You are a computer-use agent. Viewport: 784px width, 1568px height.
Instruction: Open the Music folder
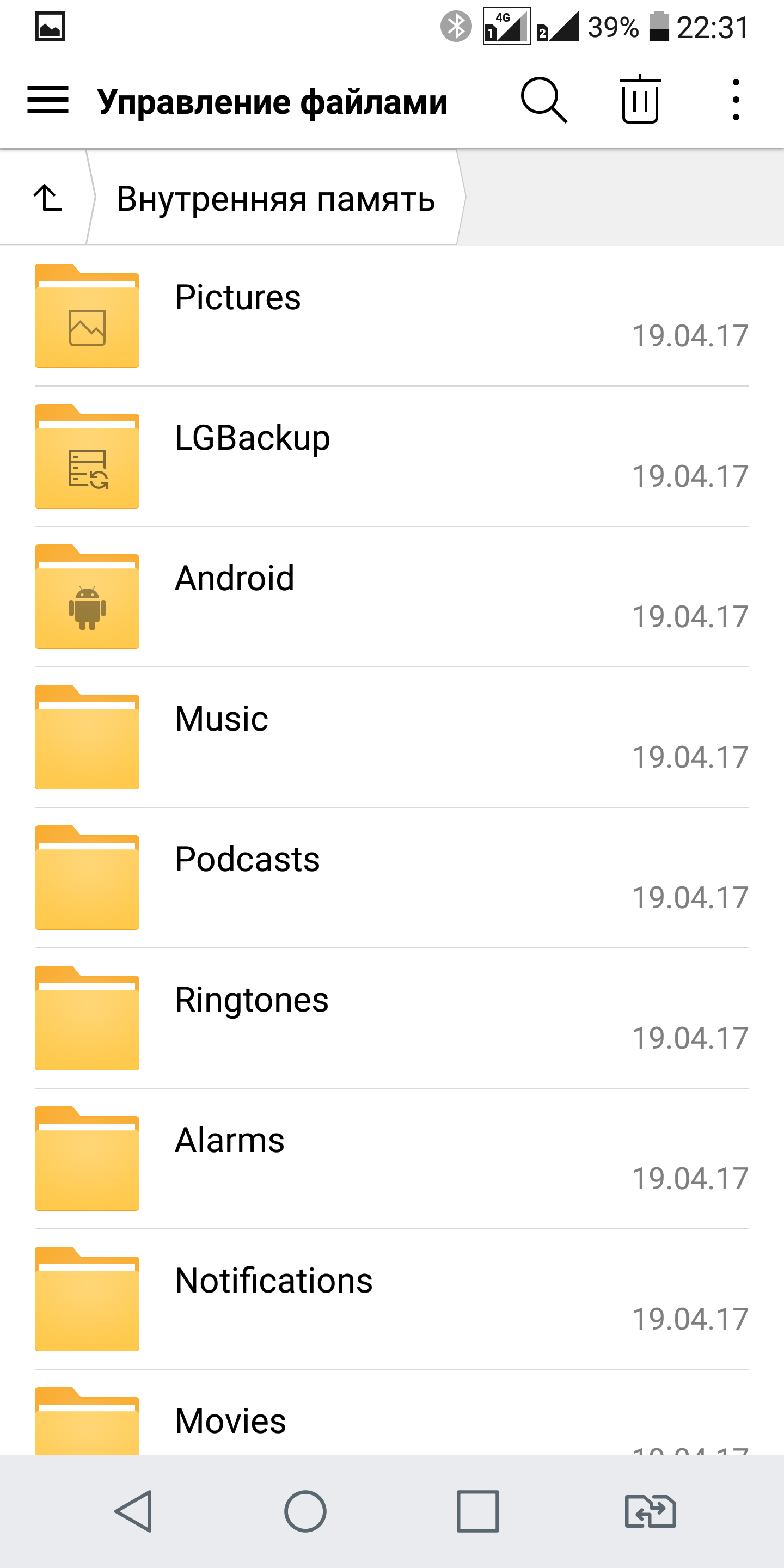[x=392, y=738]
